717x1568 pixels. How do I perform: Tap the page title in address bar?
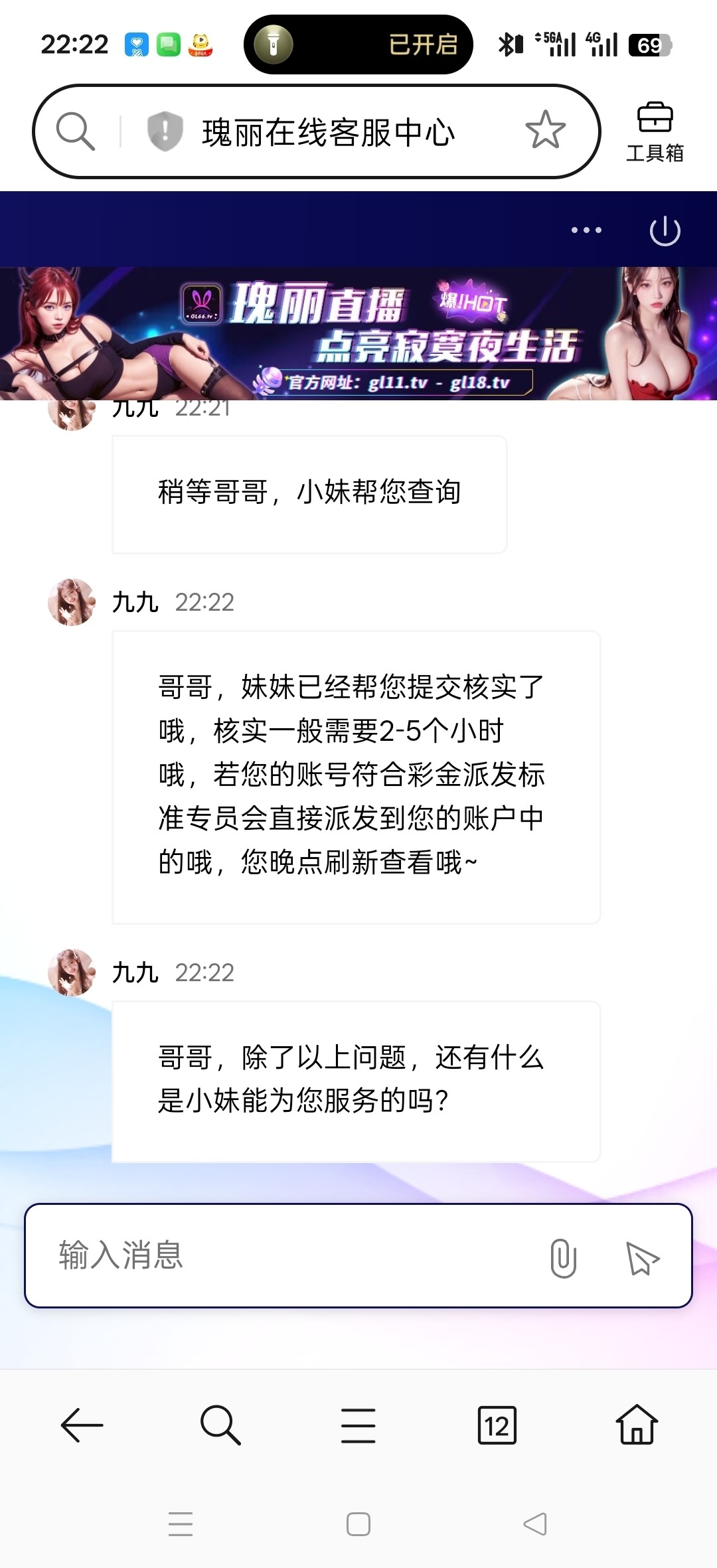pos(329,132)
